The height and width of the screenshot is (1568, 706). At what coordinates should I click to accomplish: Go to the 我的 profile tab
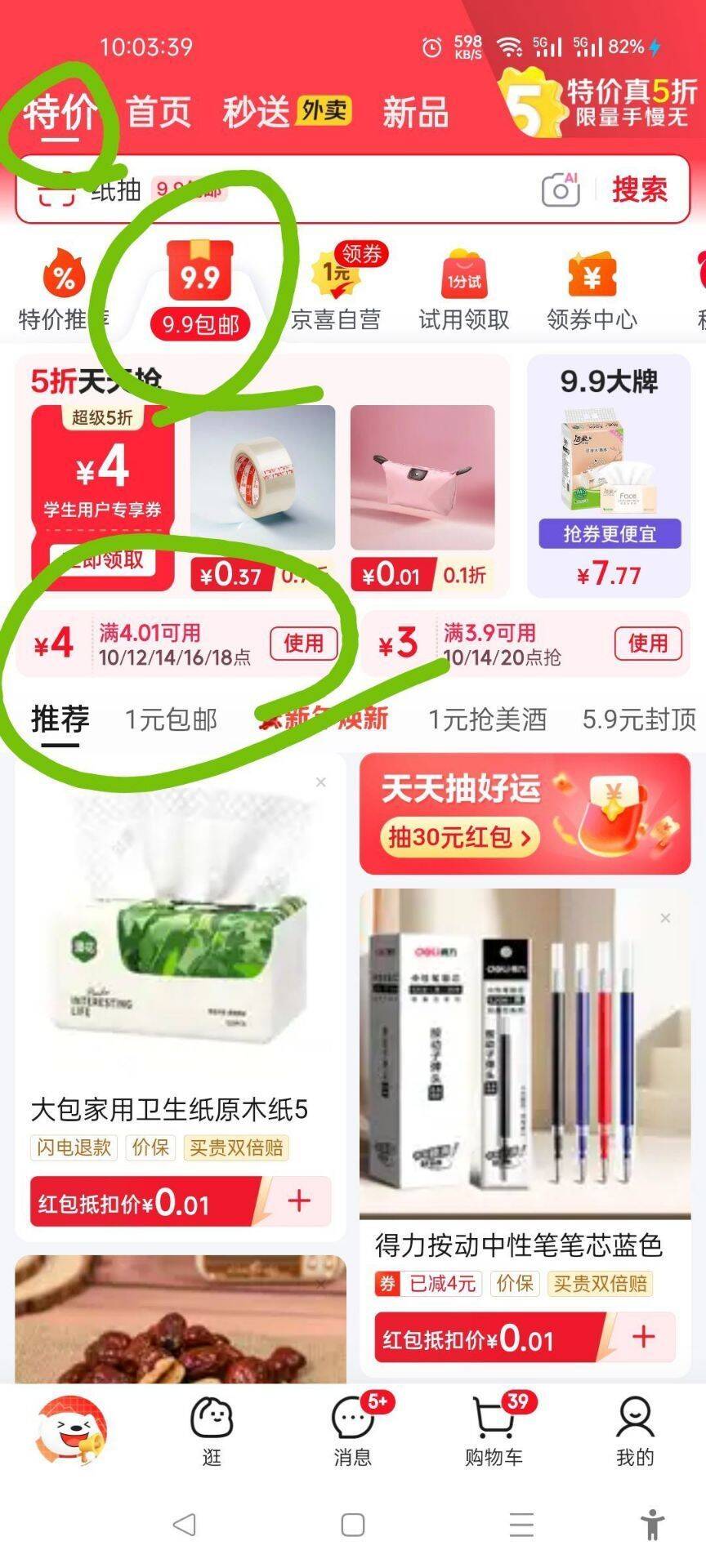click(635, 1430)
